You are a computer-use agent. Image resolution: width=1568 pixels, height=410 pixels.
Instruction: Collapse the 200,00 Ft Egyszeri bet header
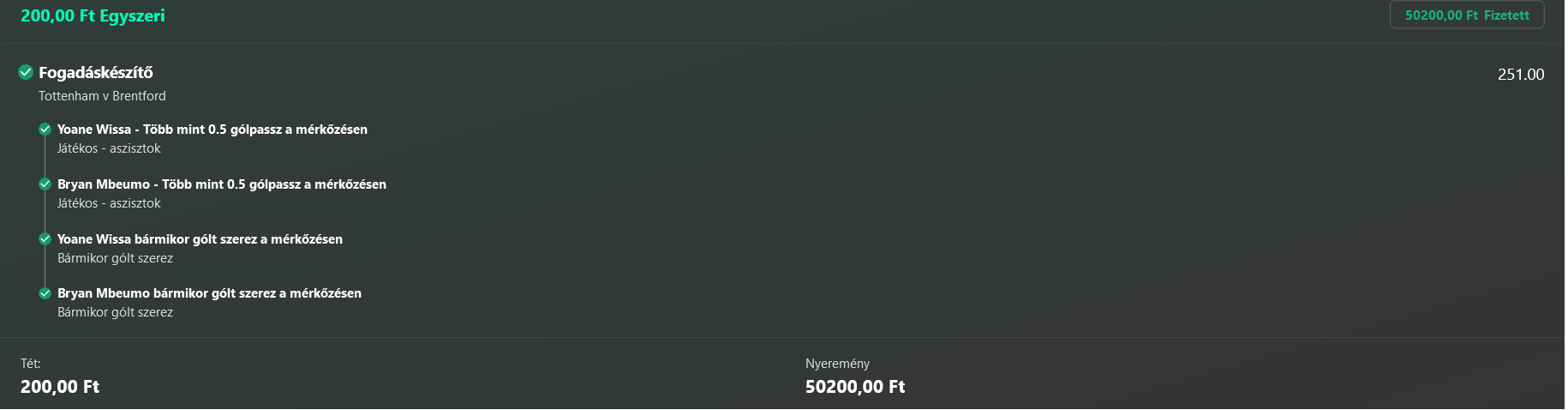pos(93,16)
